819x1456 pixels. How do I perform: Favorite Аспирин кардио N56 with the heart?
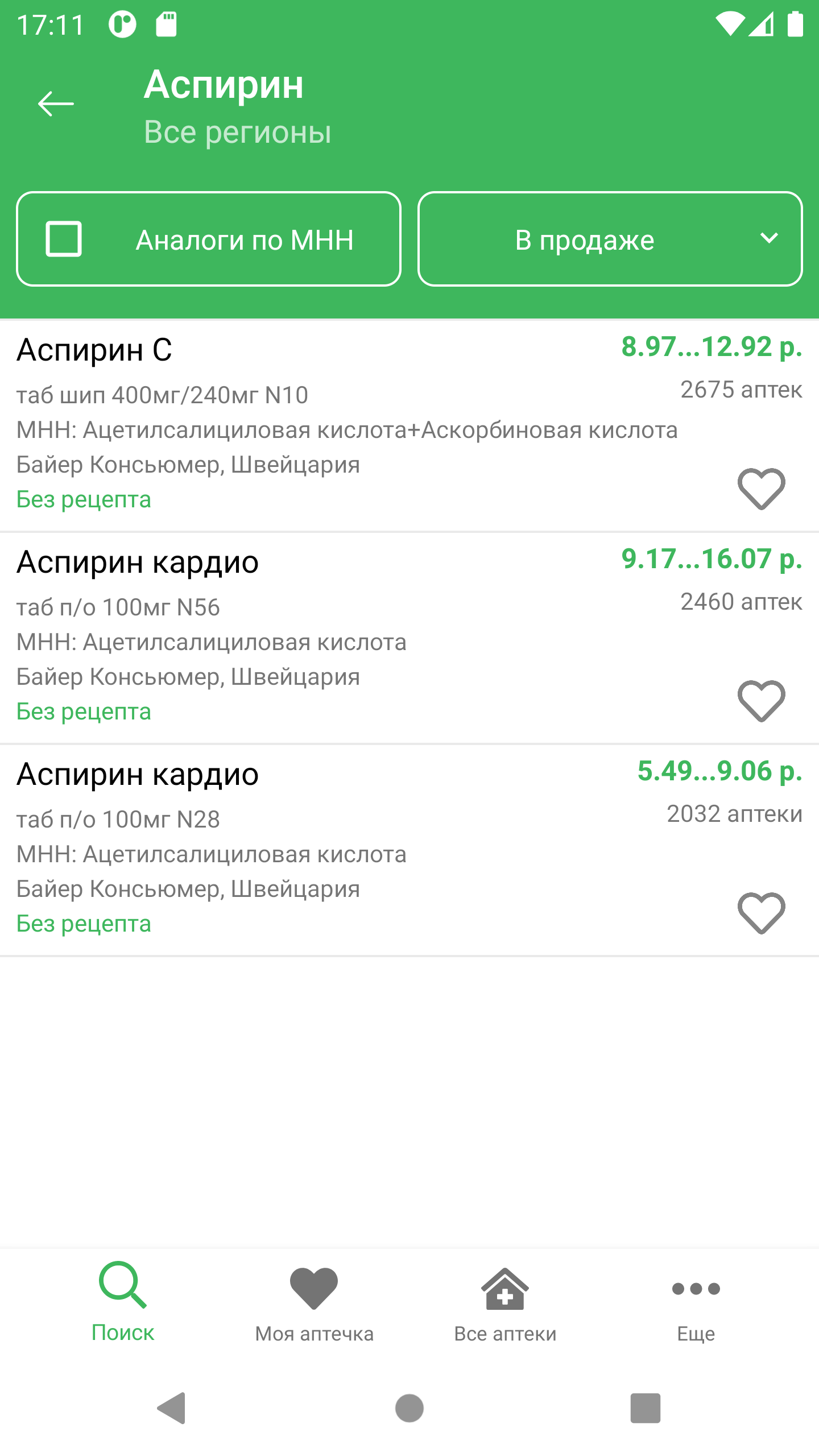(x=761, y=701)
